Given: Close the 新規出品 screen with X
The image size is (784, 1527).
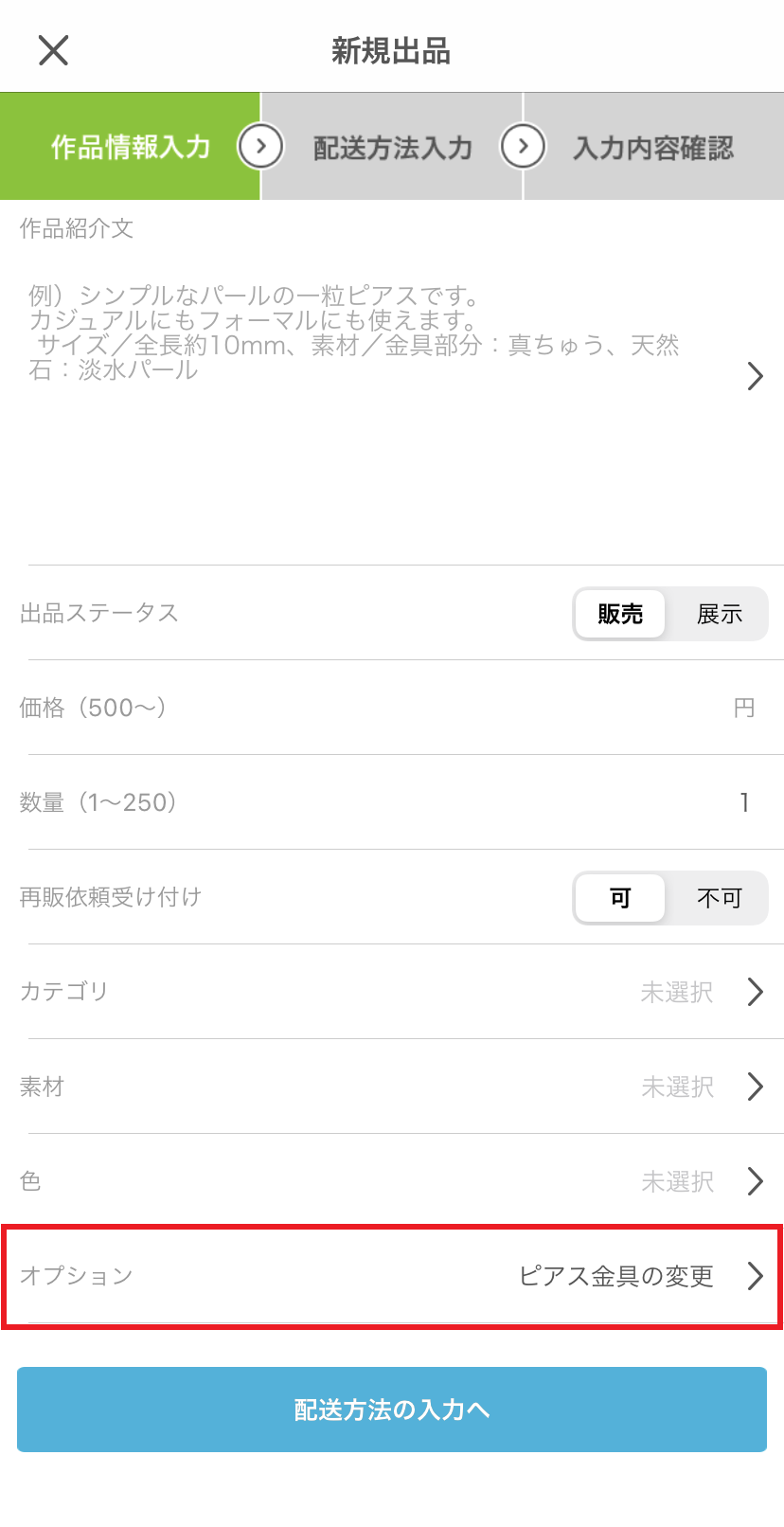Looking at the screenshot, I should 53,50.
